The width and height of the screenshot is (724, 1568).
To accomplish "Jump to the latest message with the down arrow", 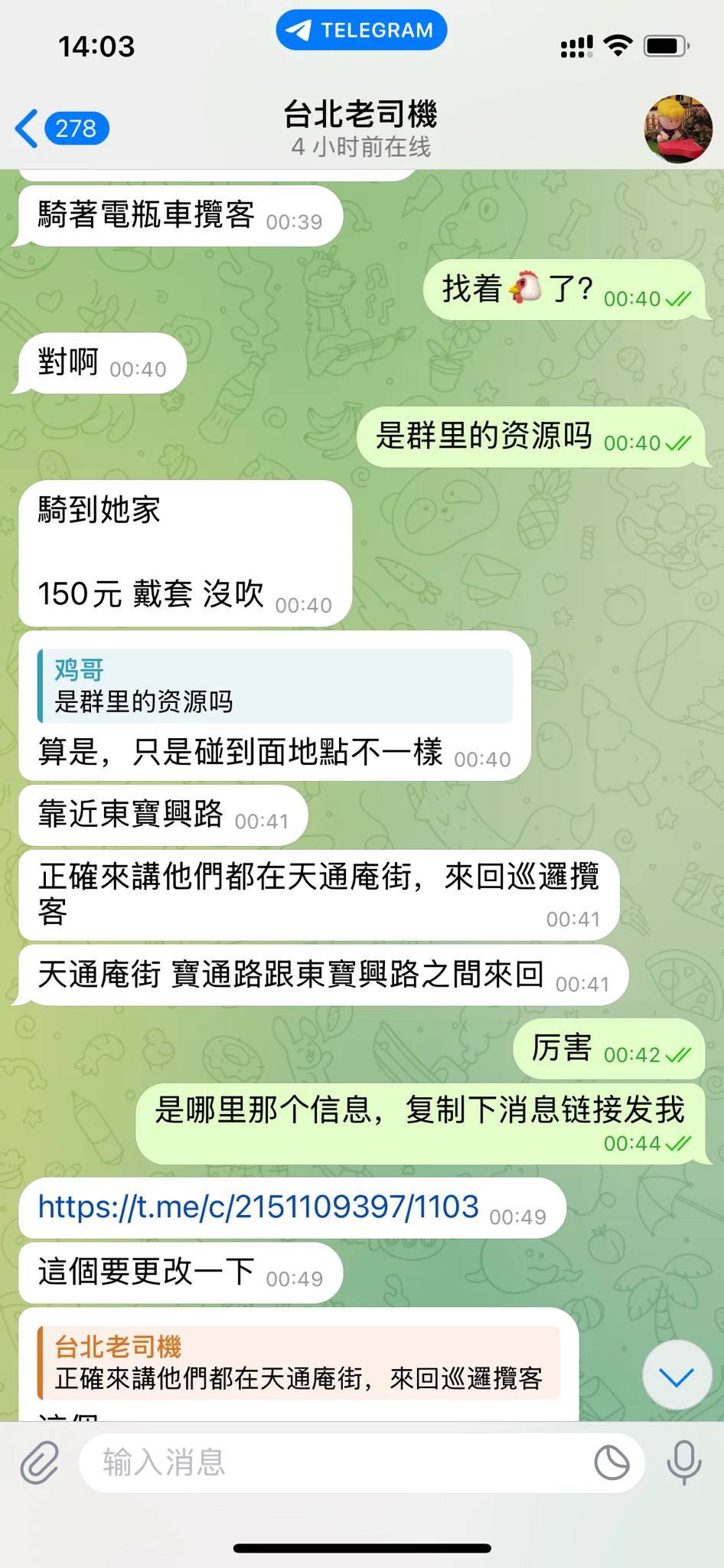I will click(x=677, y=1377).
